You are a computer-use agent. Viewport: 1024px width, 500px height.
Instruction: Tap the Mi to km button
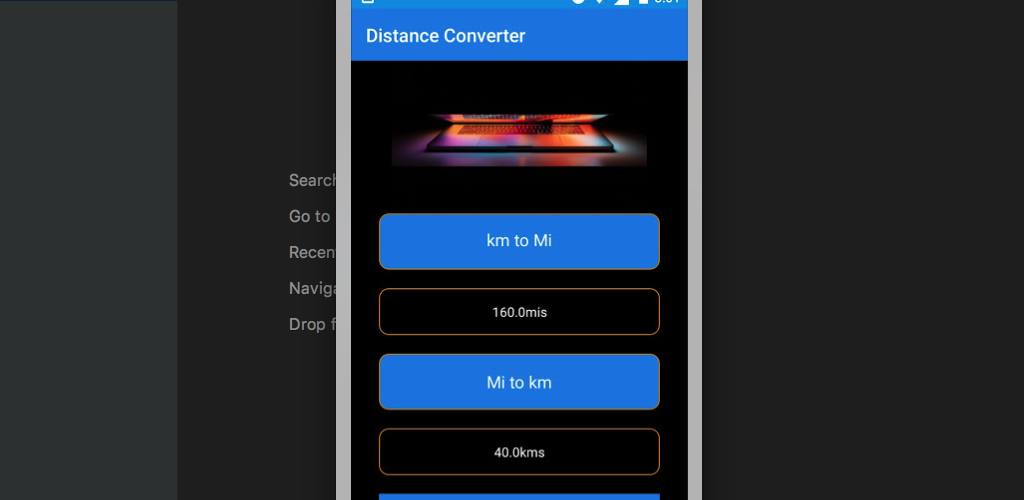pyautogui.click(x=519, y=382)
